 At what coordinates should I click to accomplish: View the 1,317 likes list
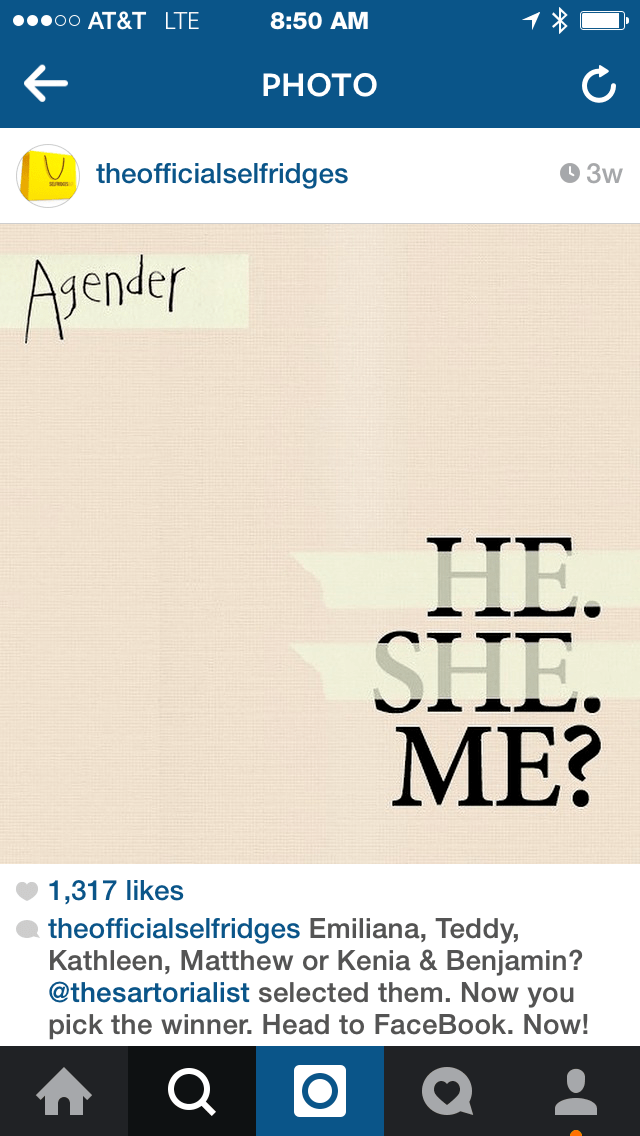point(115,890)
